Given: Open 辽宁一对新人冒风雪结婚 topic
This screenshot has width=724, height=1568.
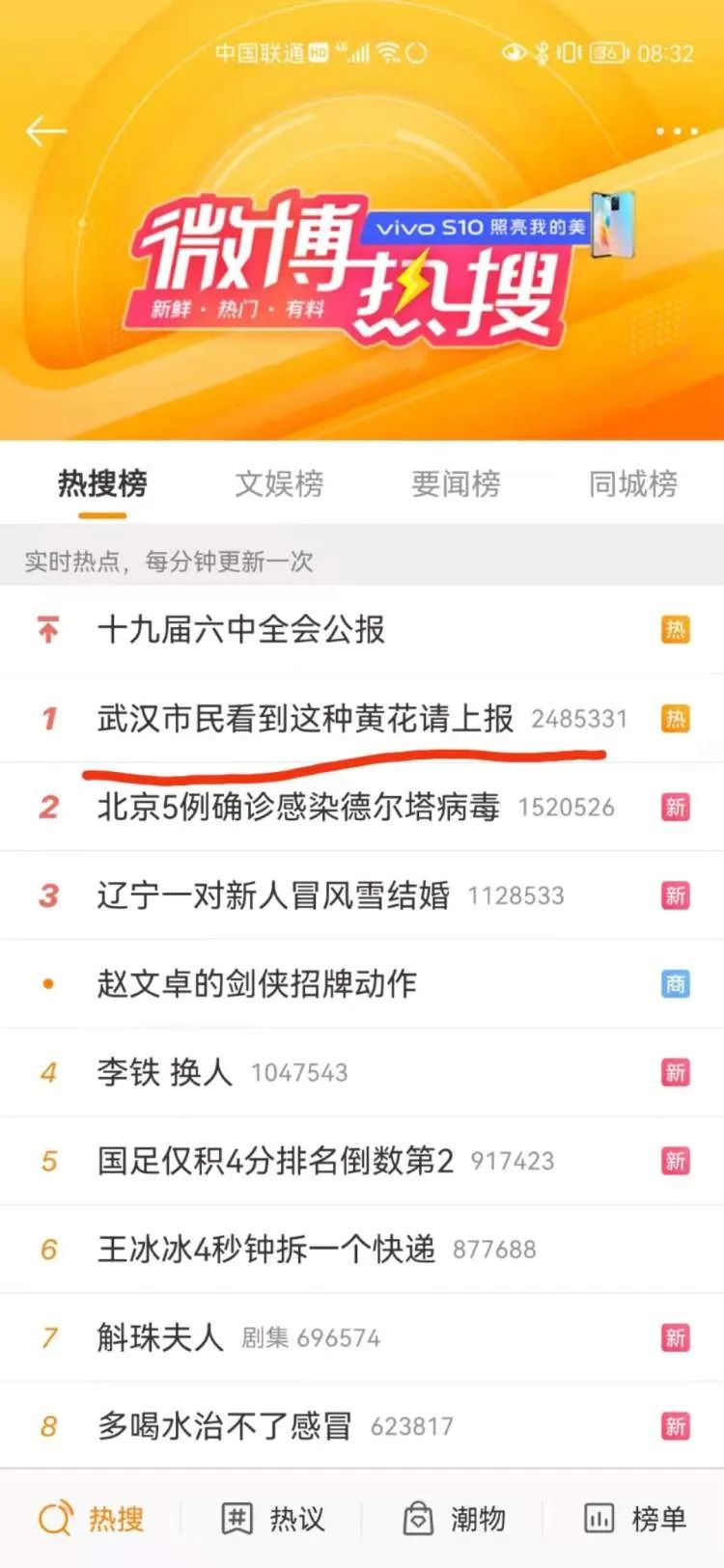Looking at the screenshot, I should [x=273, y=895].
